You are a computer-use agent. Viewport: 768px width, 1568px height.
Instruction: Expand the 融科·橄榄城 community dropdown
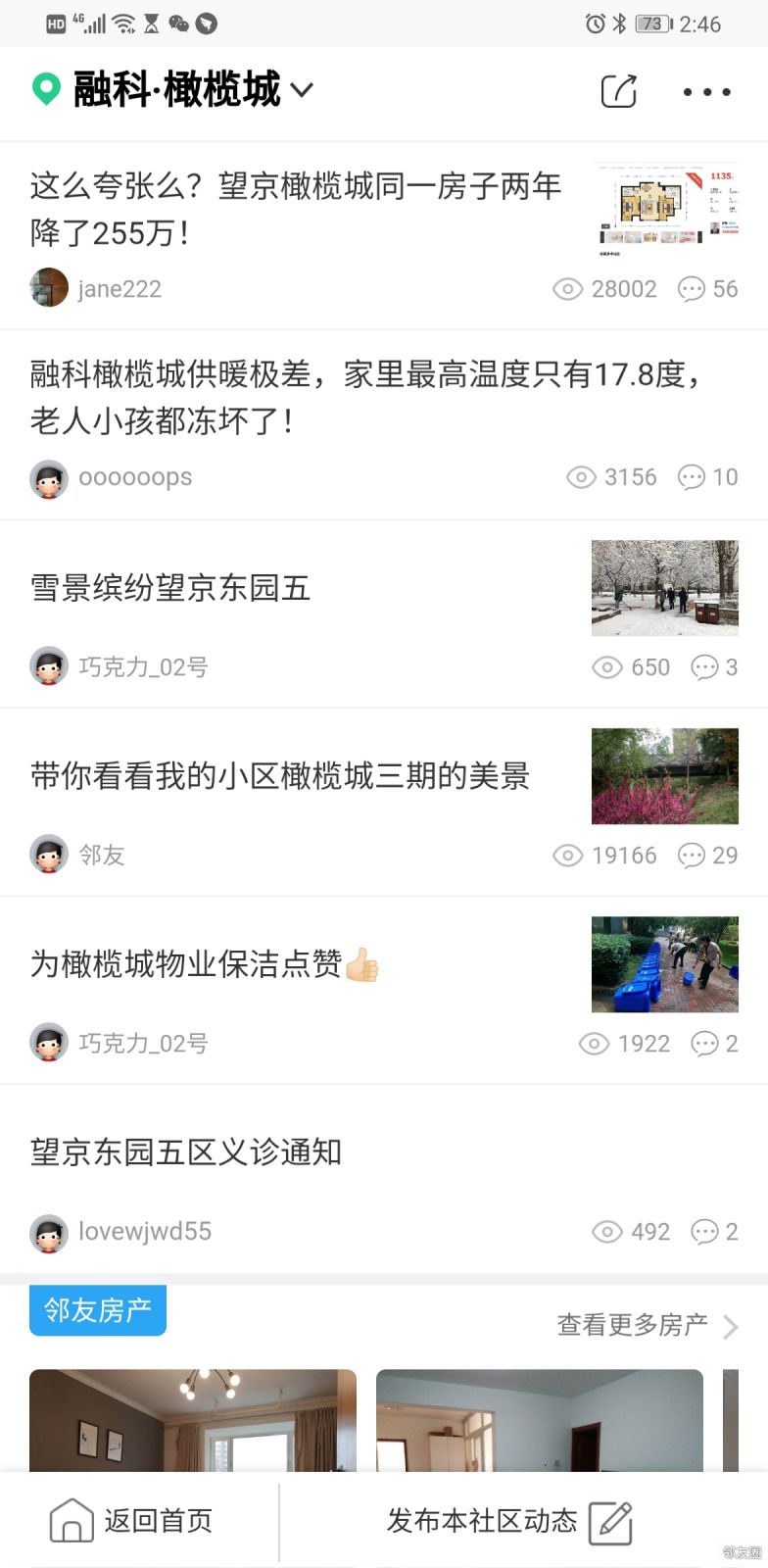[302, 90]
